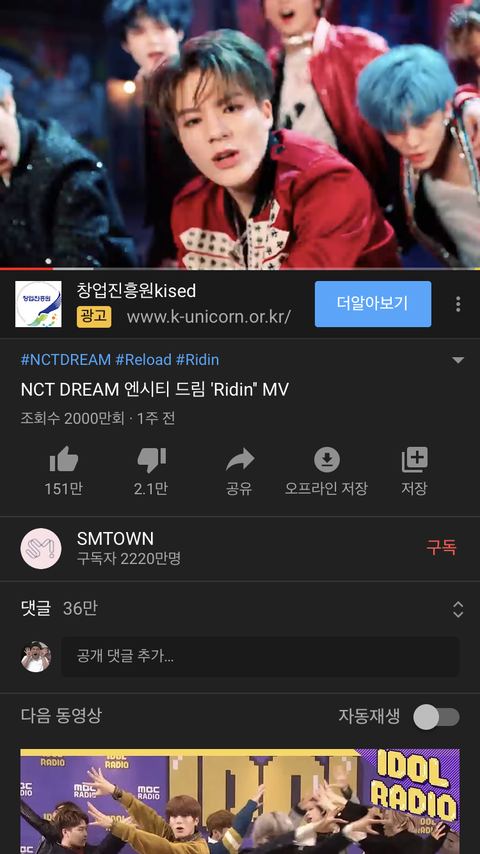
Task: Dislike the video
Action: [x=151, y=471]
